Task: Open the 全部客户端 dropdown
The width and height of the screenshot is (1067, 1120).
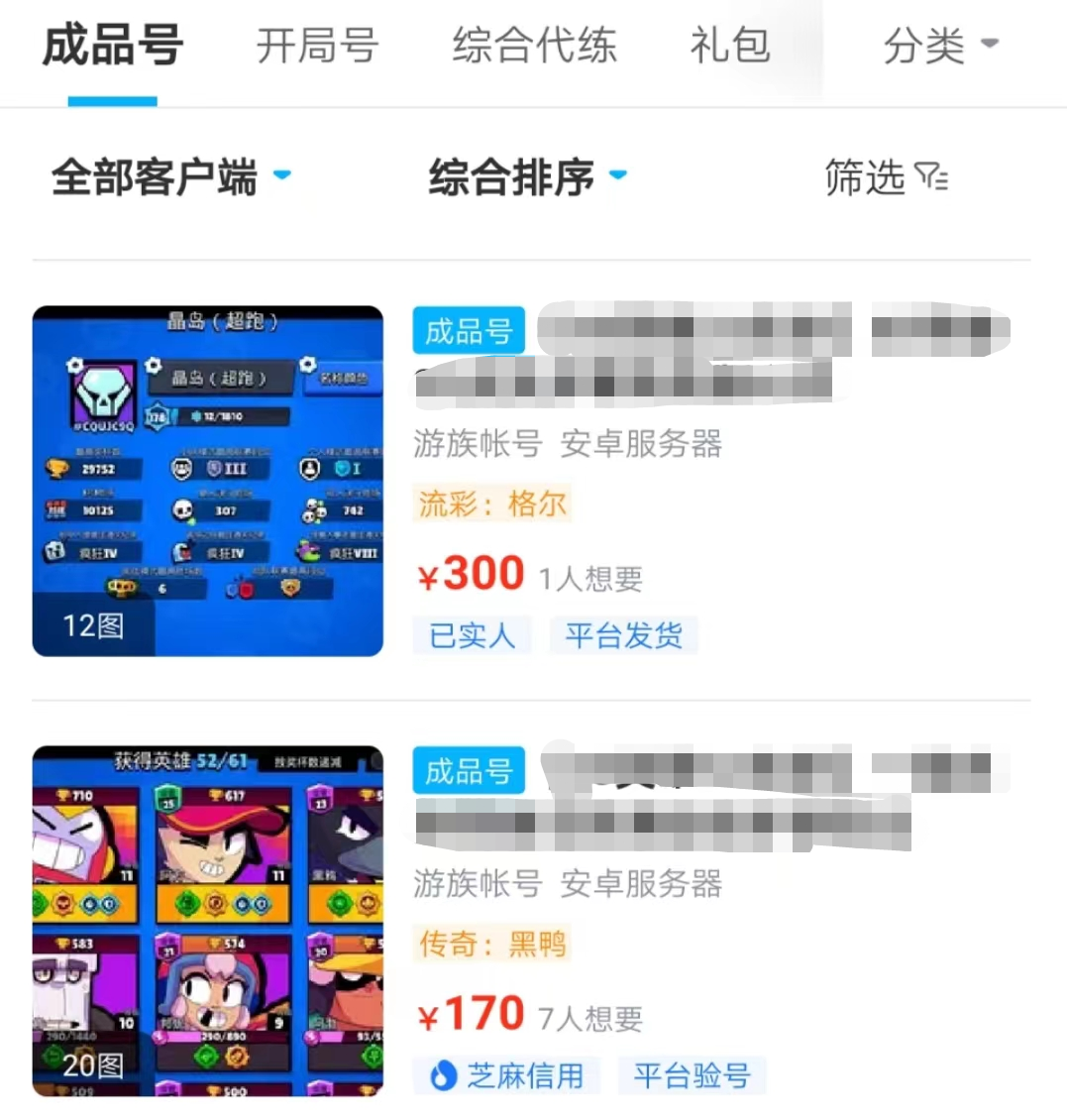Action: pos(170,178)
